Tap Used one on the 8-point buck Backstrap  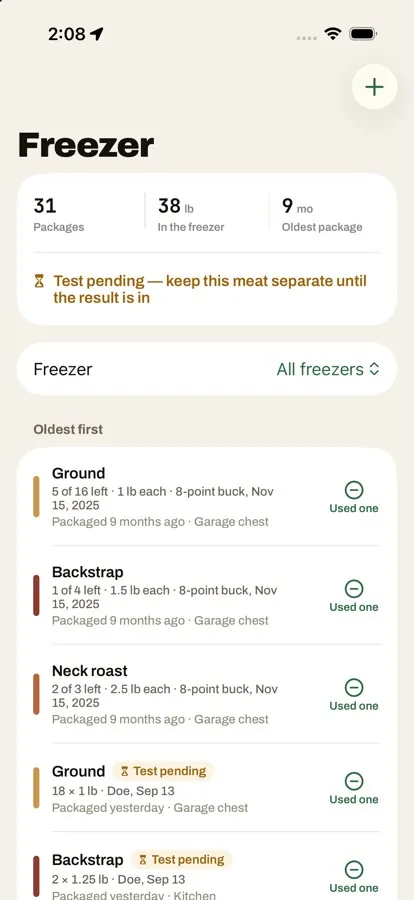tap(354, 596)
